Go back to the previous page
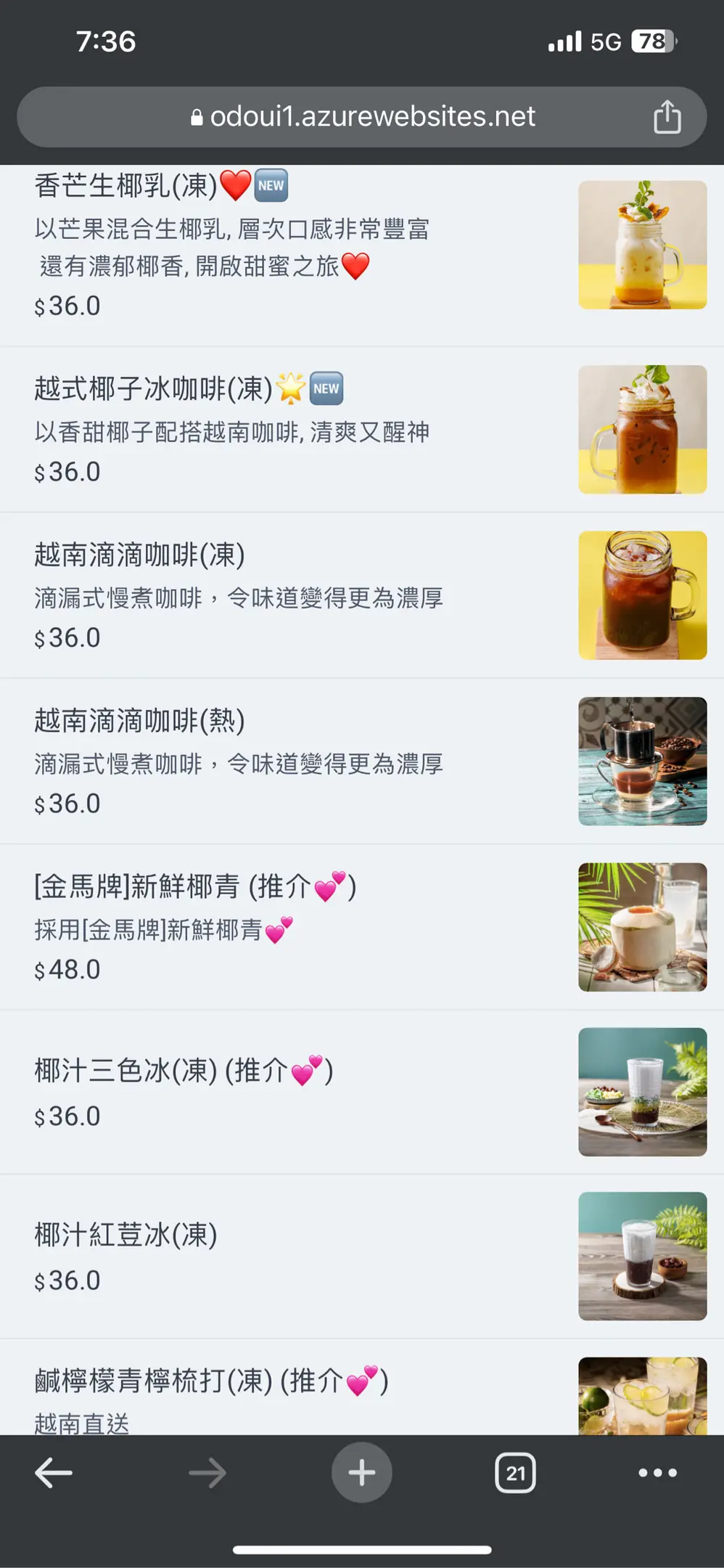This screenshot has height=1568, width=724. [x=54, y=1473]
